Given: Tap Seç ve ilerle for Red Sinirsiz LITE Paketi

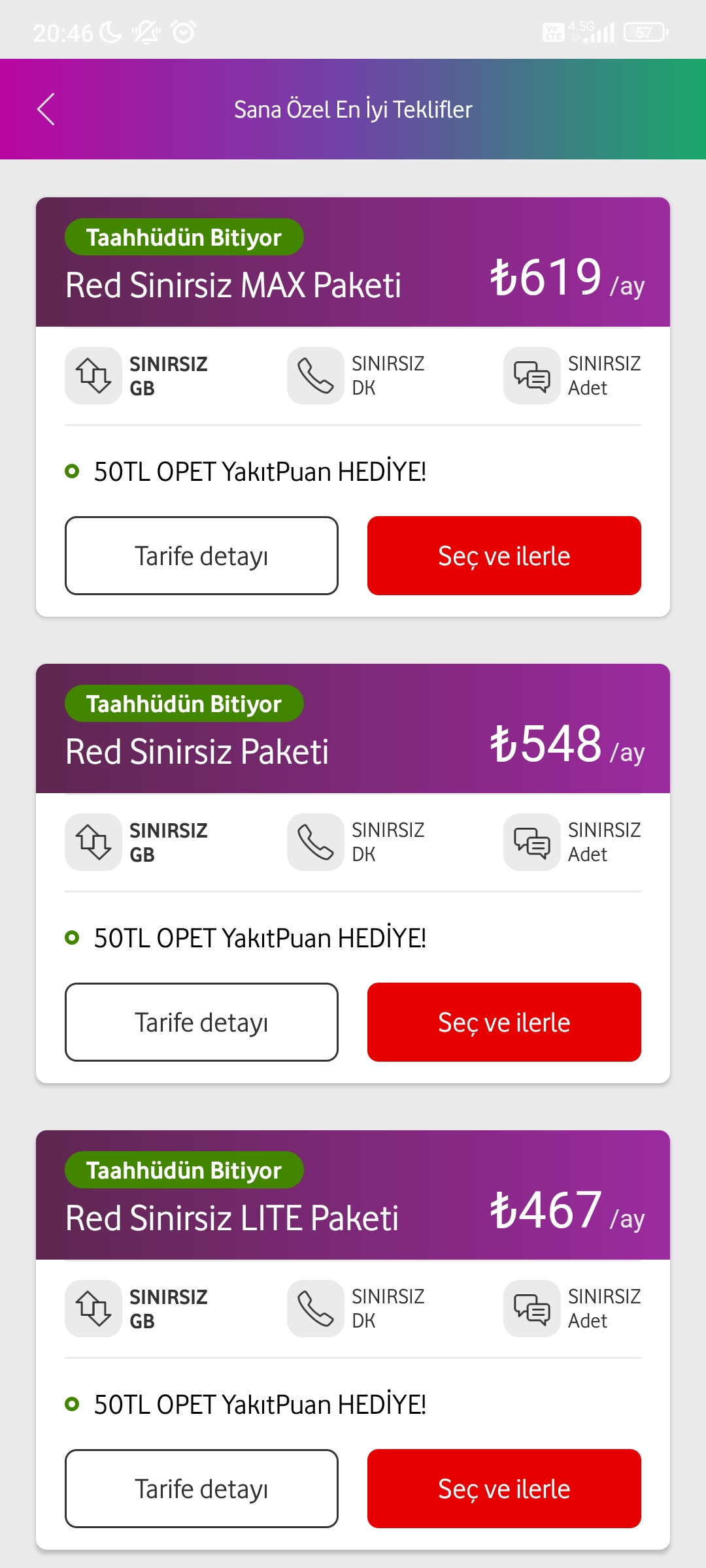Looking at the screenshot, I should pos(504,1488).
